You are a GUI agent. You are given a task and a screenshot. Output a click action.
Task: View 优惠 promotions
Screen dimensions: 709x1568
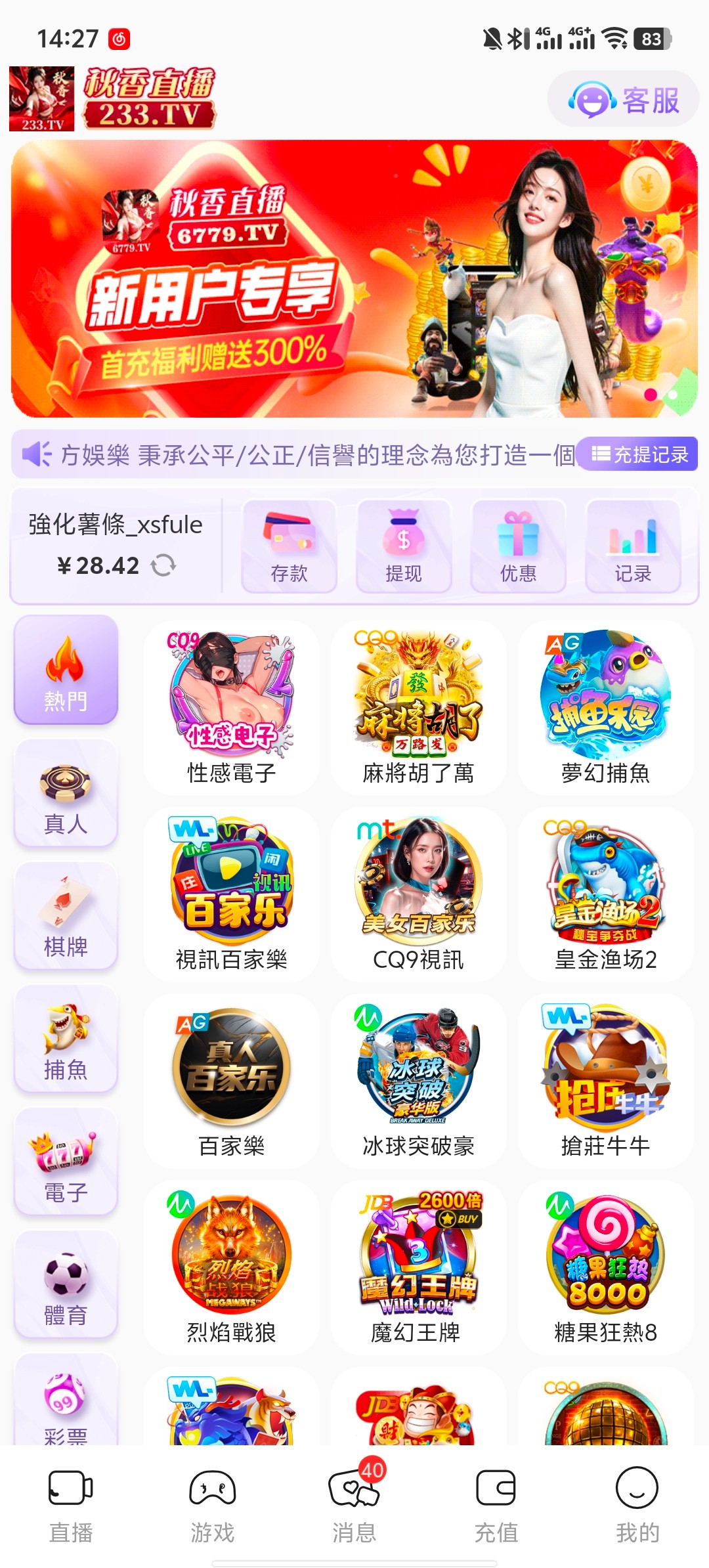click(518, 546)
